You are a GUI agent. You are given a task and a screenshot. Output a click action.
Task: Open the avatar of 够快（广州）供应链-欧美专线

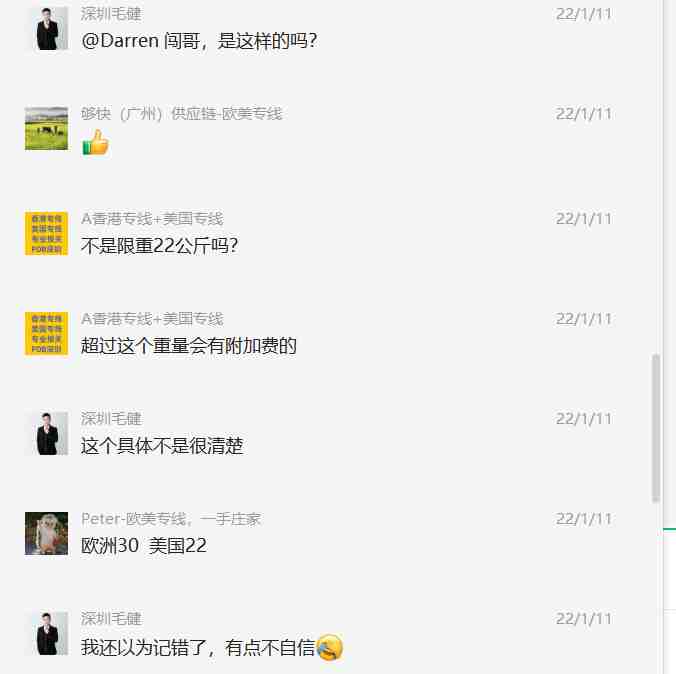pyautogui.click(x=46, y=129)
